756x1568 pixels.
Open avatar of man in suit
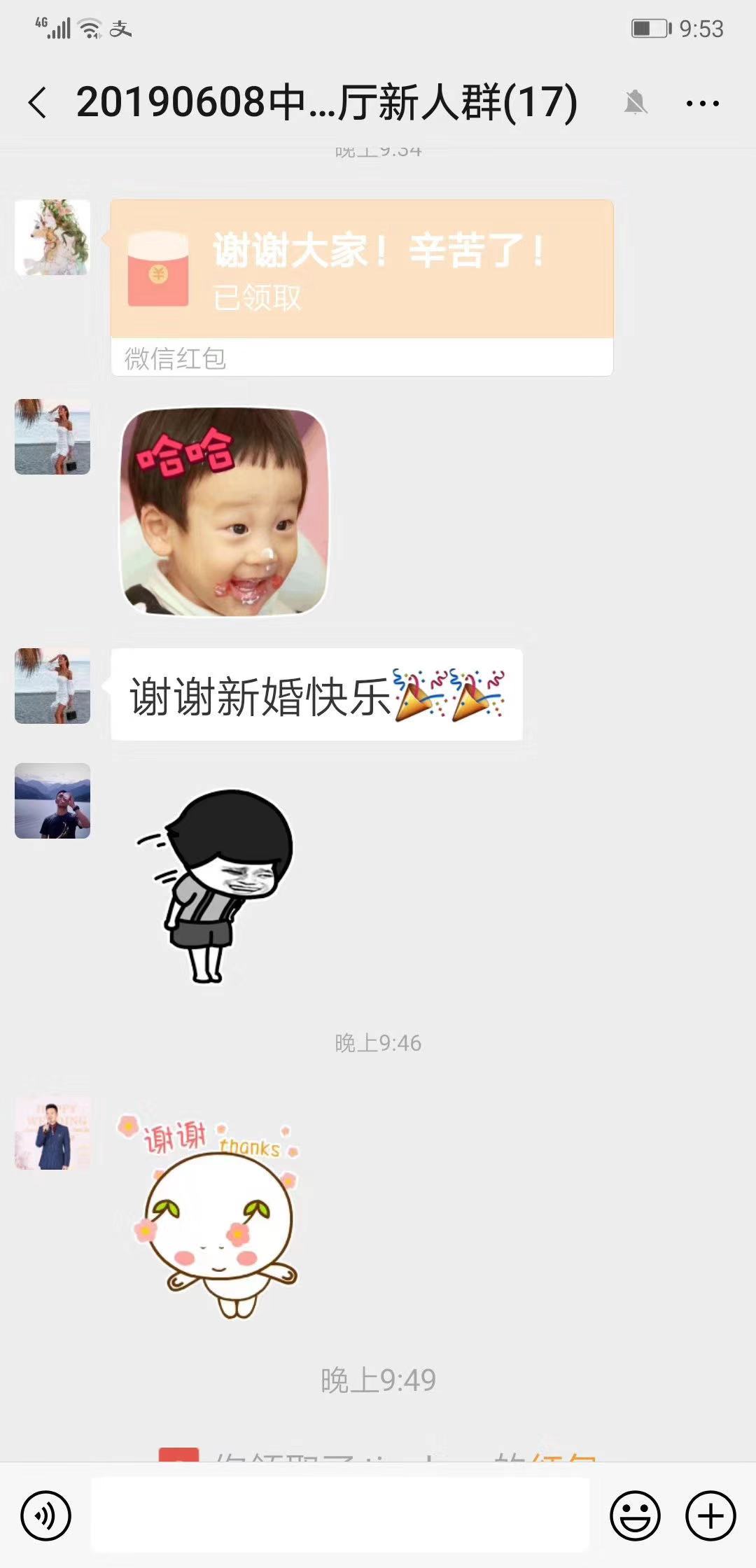click(x=52, y=1133)
